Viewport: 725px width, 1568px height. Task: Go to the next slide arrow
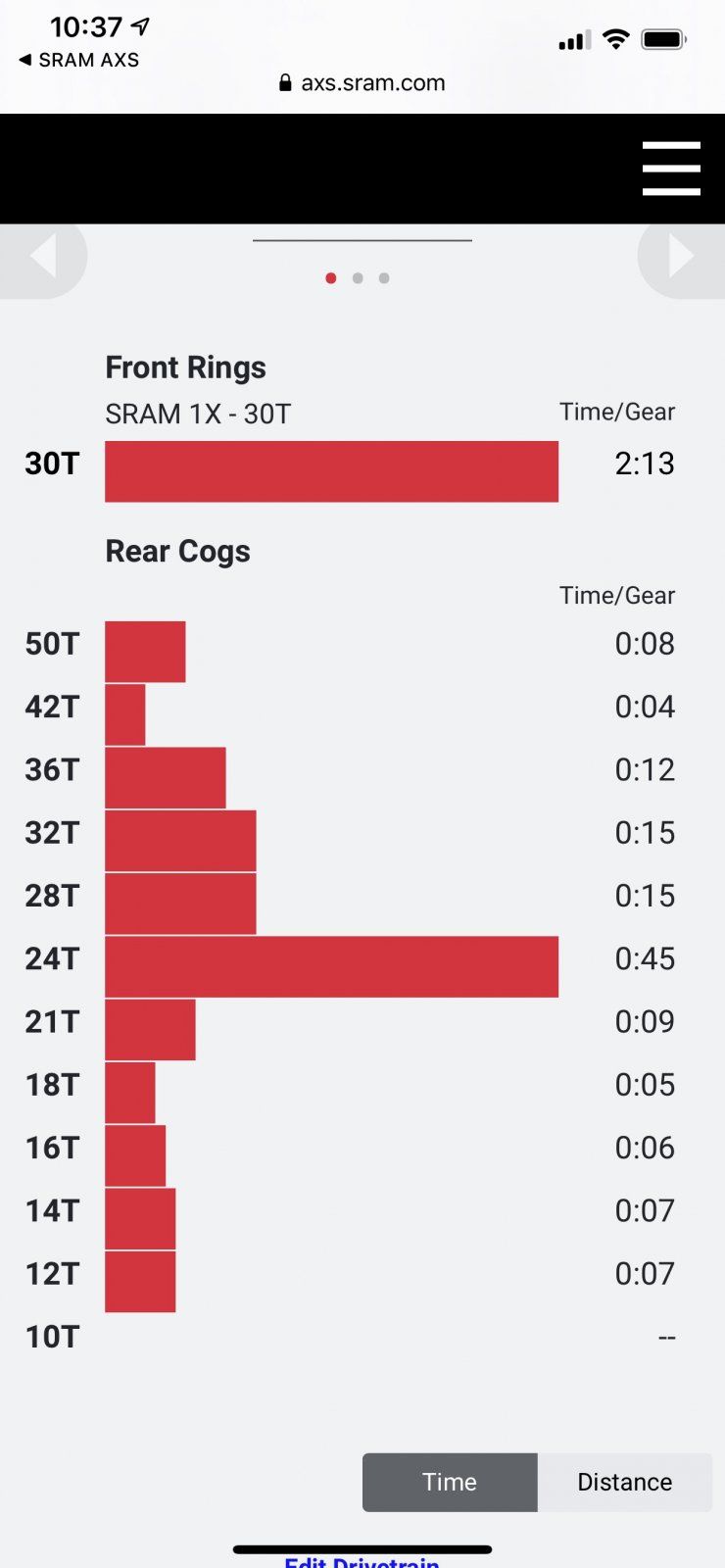682,257
